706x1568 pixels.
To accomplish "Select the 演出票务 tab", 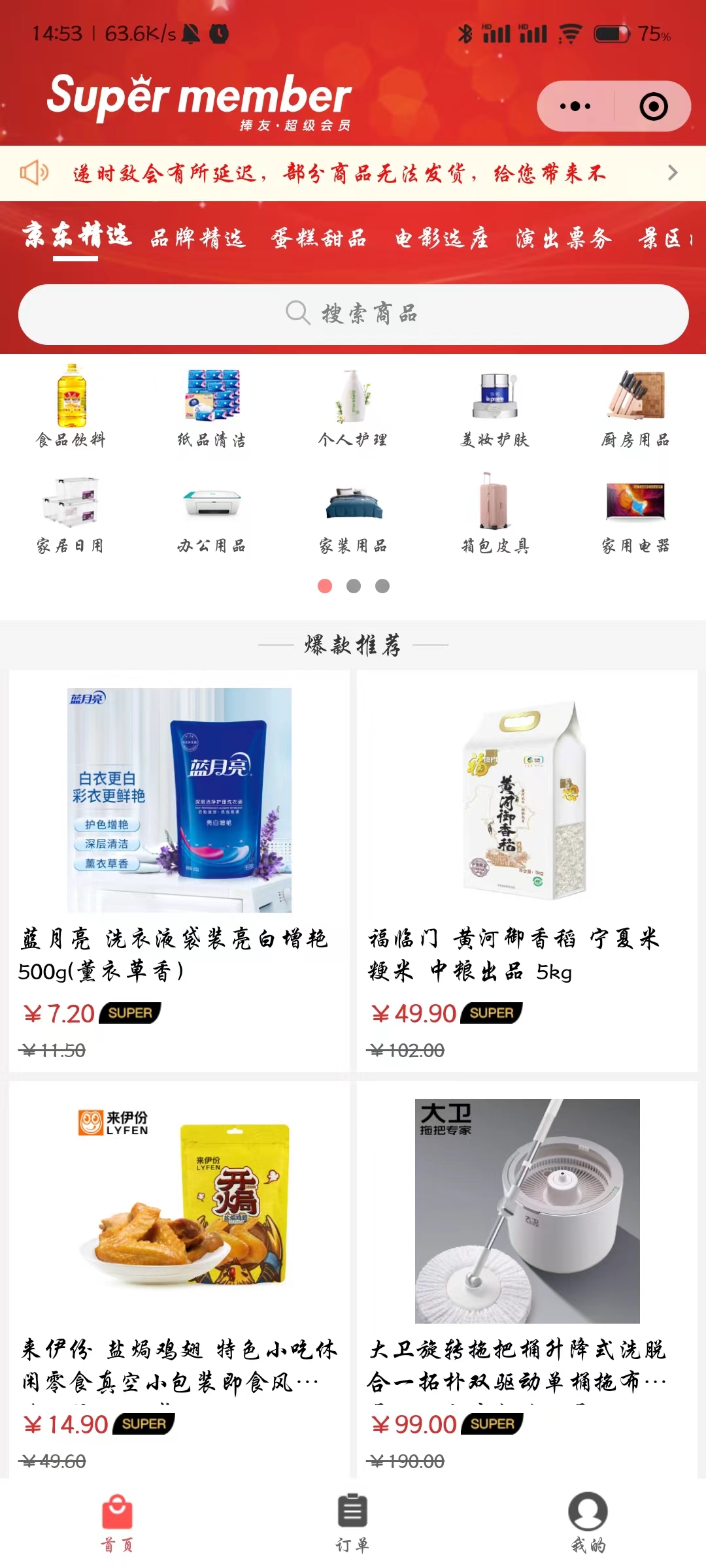I will 563,238.
